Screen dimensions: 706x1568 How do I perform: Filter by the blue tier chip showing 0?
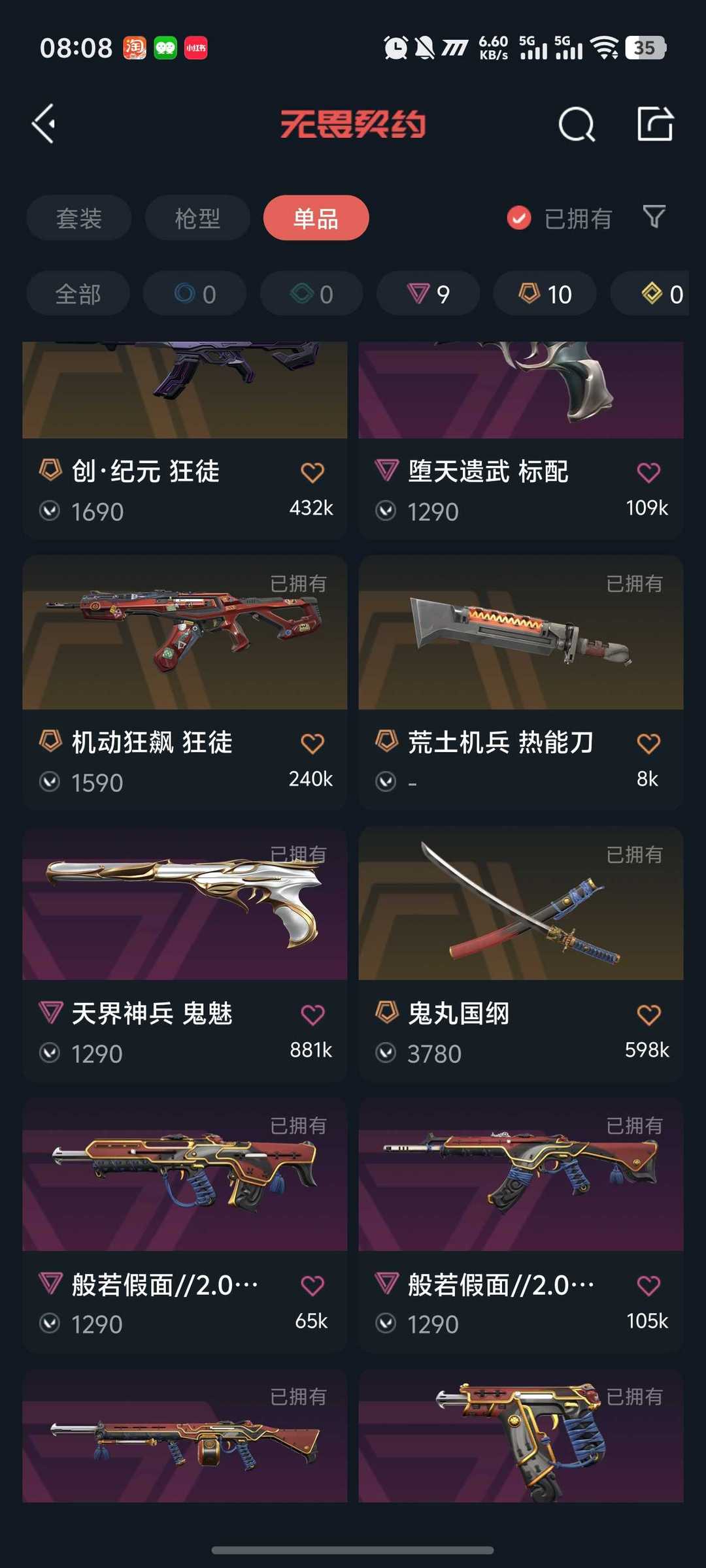(195, 294)
